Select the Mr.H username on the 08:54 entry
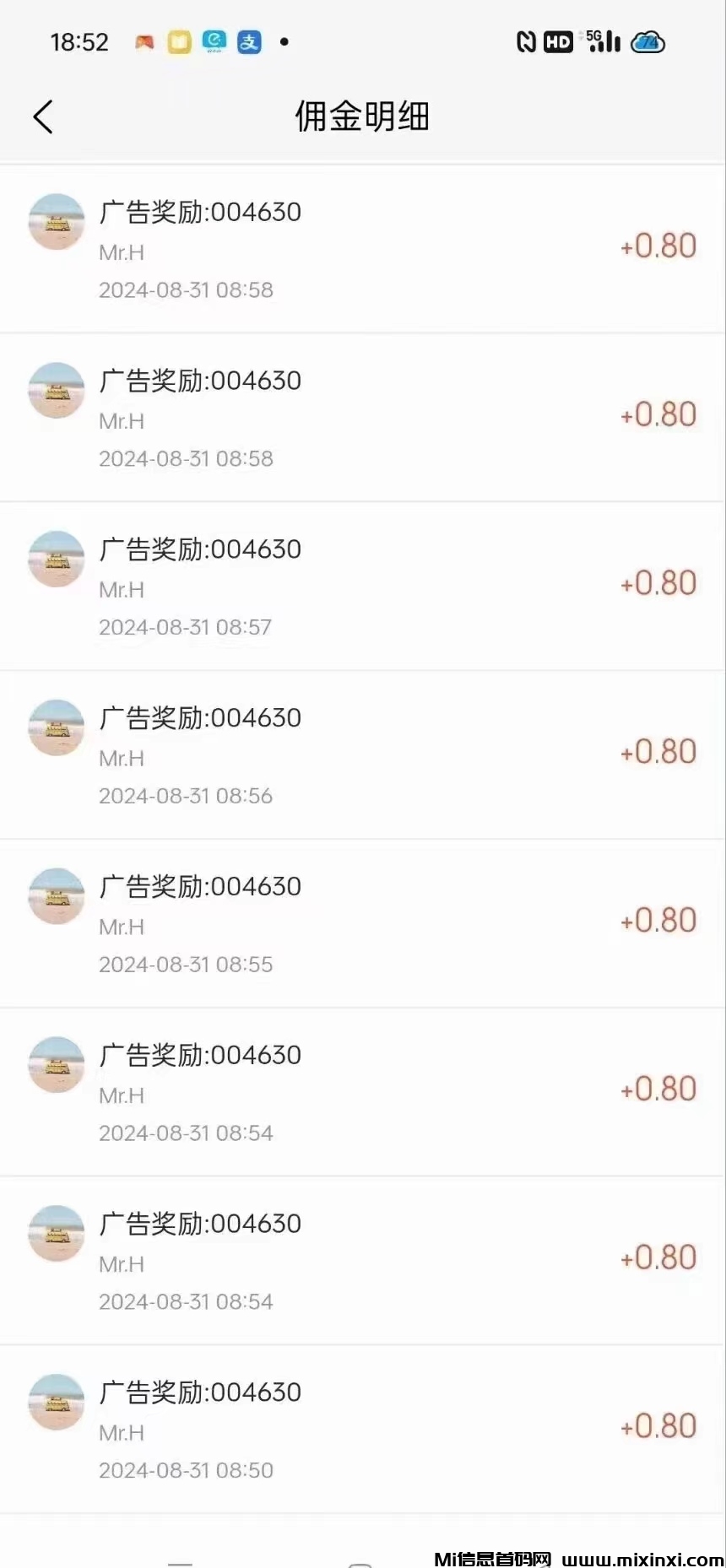726x1568 pixels. [121, 1095]
